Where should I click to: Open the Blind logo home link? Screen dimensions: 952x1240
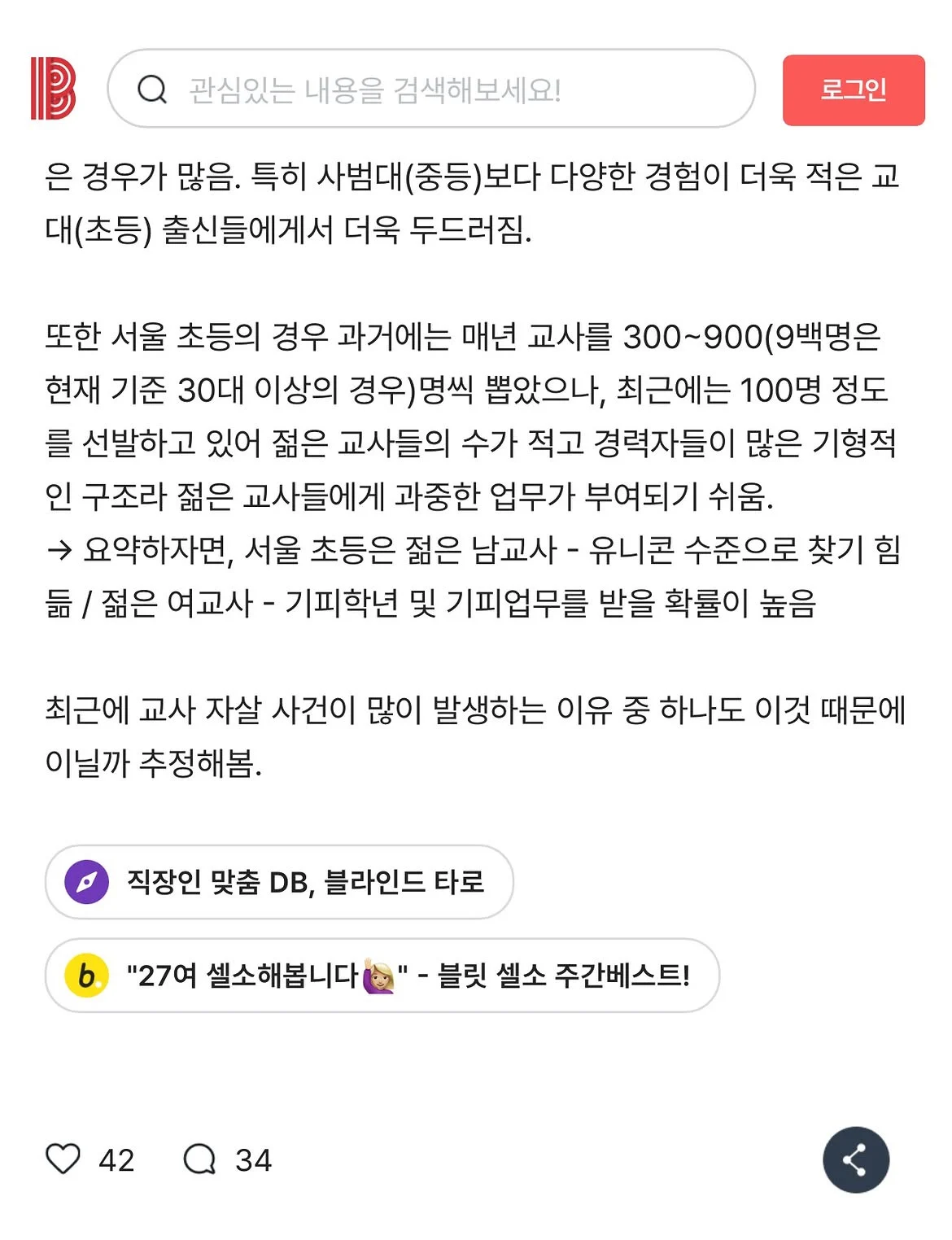[x=53, y=89]
